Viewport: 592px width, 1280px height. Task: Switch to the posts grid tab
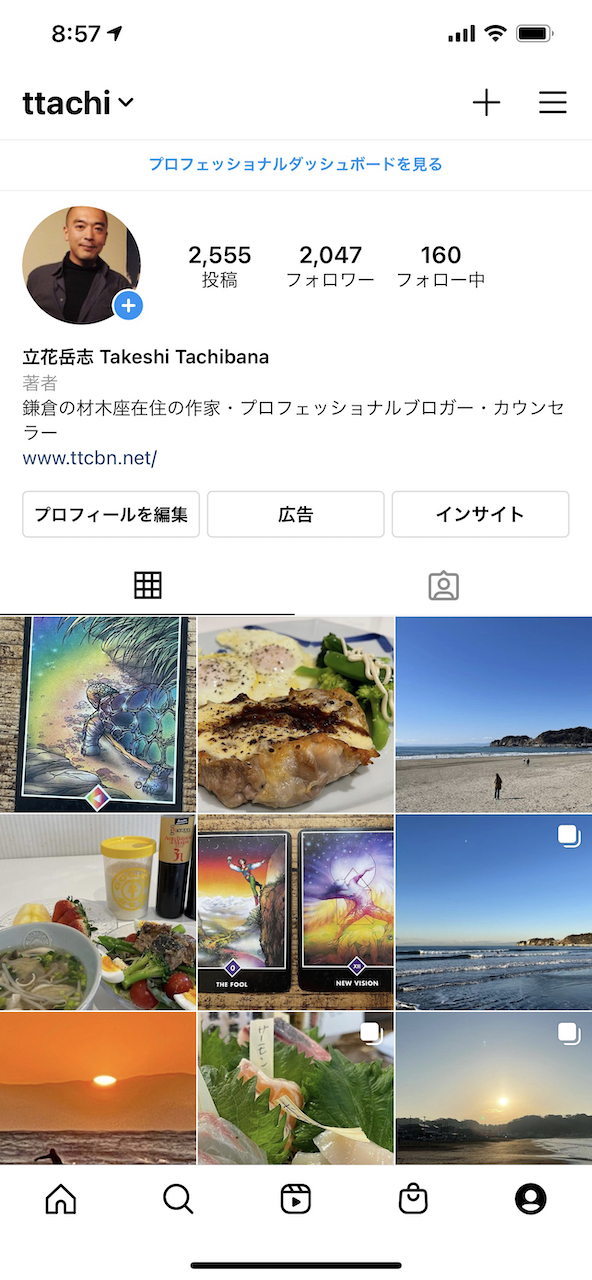click(x=148, y=585)
